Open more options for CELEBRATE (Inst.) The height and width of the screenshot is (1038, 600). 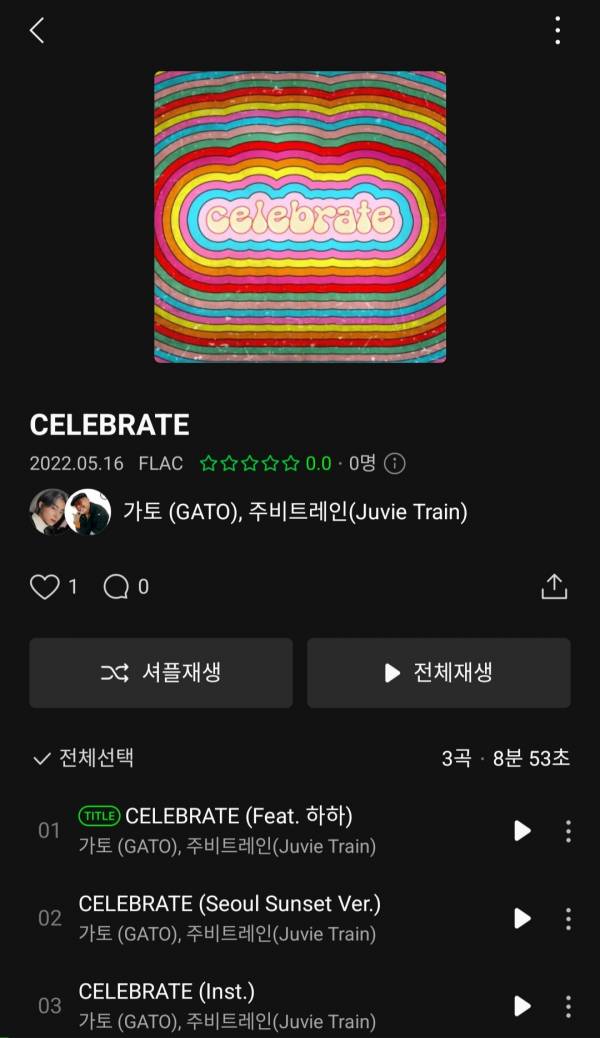point(568,1005)
